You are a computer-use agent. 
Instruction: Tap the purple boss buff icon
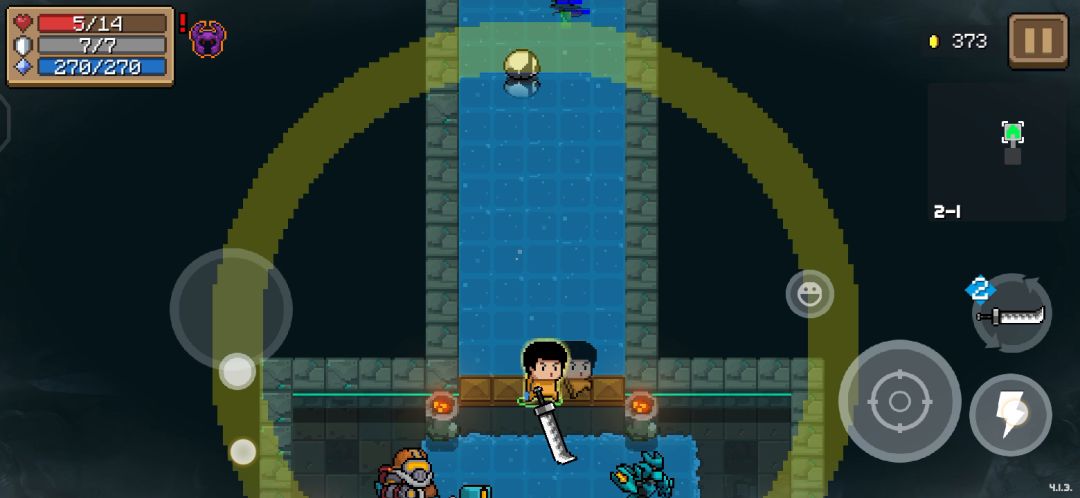pyautogui.click(x=208, y=39)
